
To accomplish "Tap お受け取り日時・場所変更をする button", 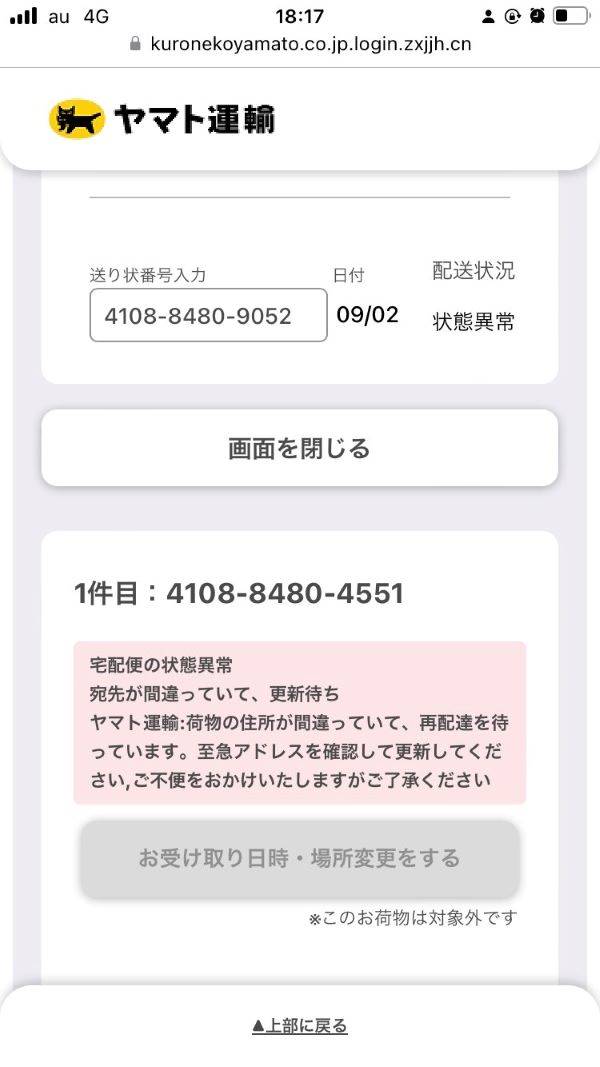I will pyautogui.click(x=299, y=858).
